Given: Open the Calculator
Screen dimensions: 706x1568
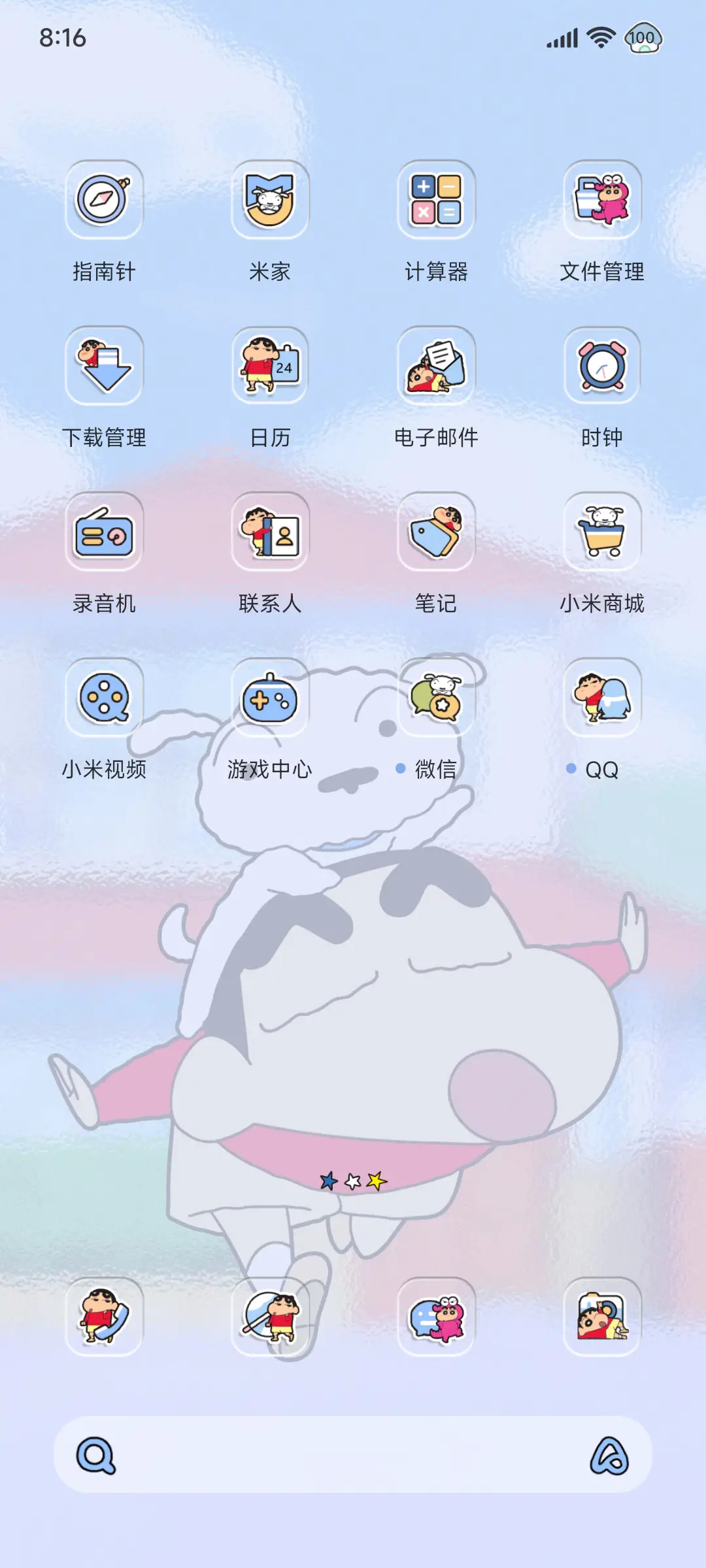Looking at the screenshot, I should pos(437,200).
